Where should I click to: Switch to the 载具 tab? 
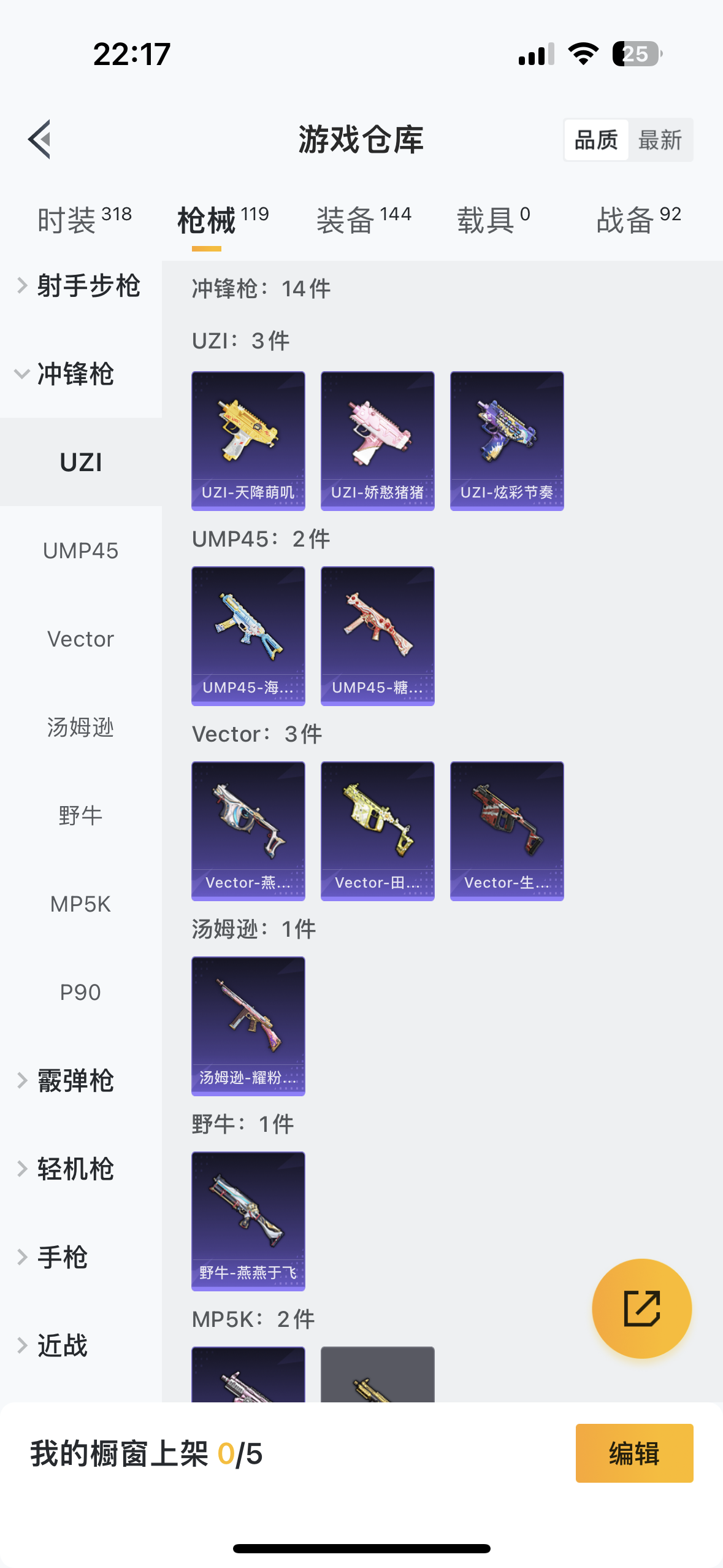pyautogui.click(x=493, y=220)
